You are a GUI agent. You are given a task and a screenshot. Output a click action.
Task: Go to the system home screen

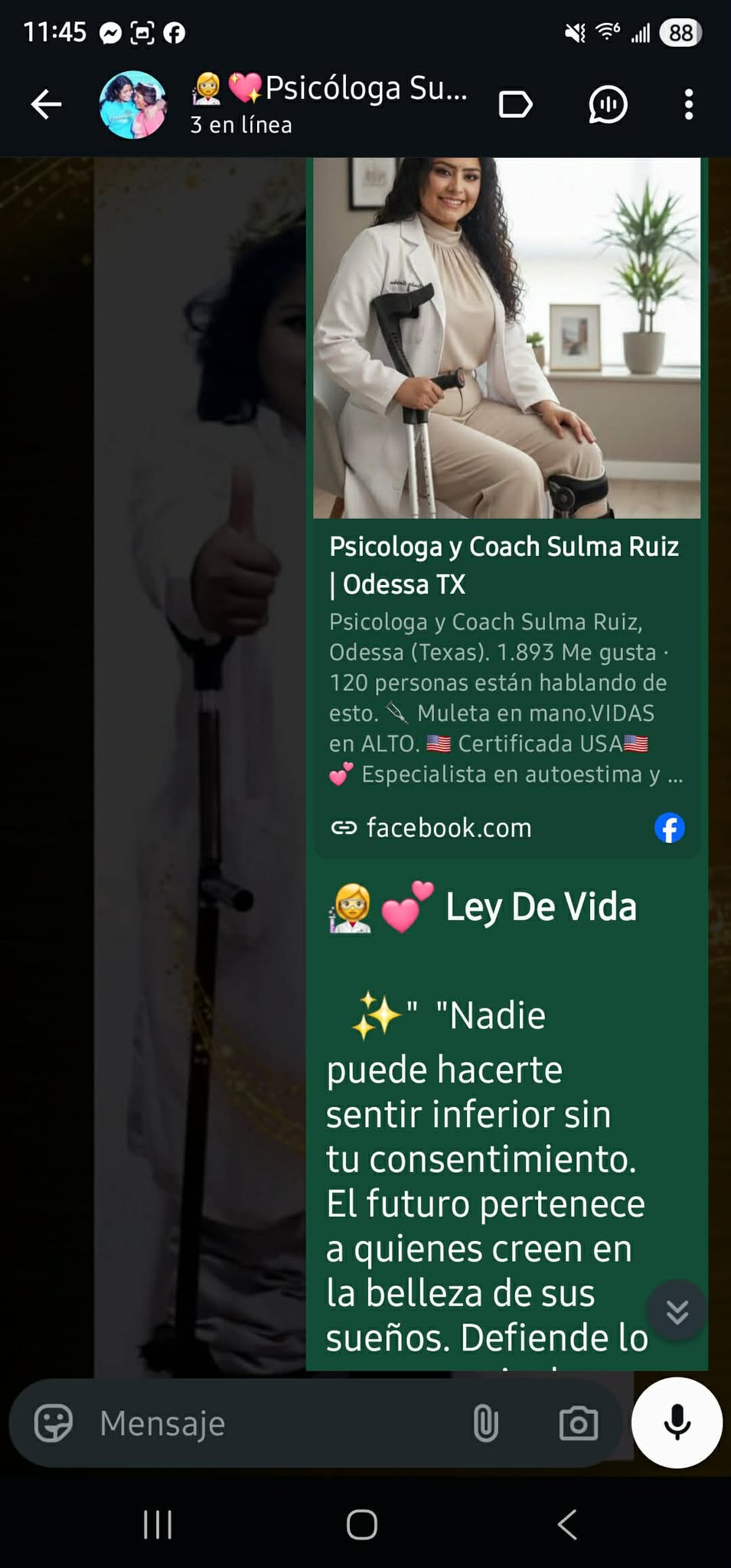(362, 1524)
